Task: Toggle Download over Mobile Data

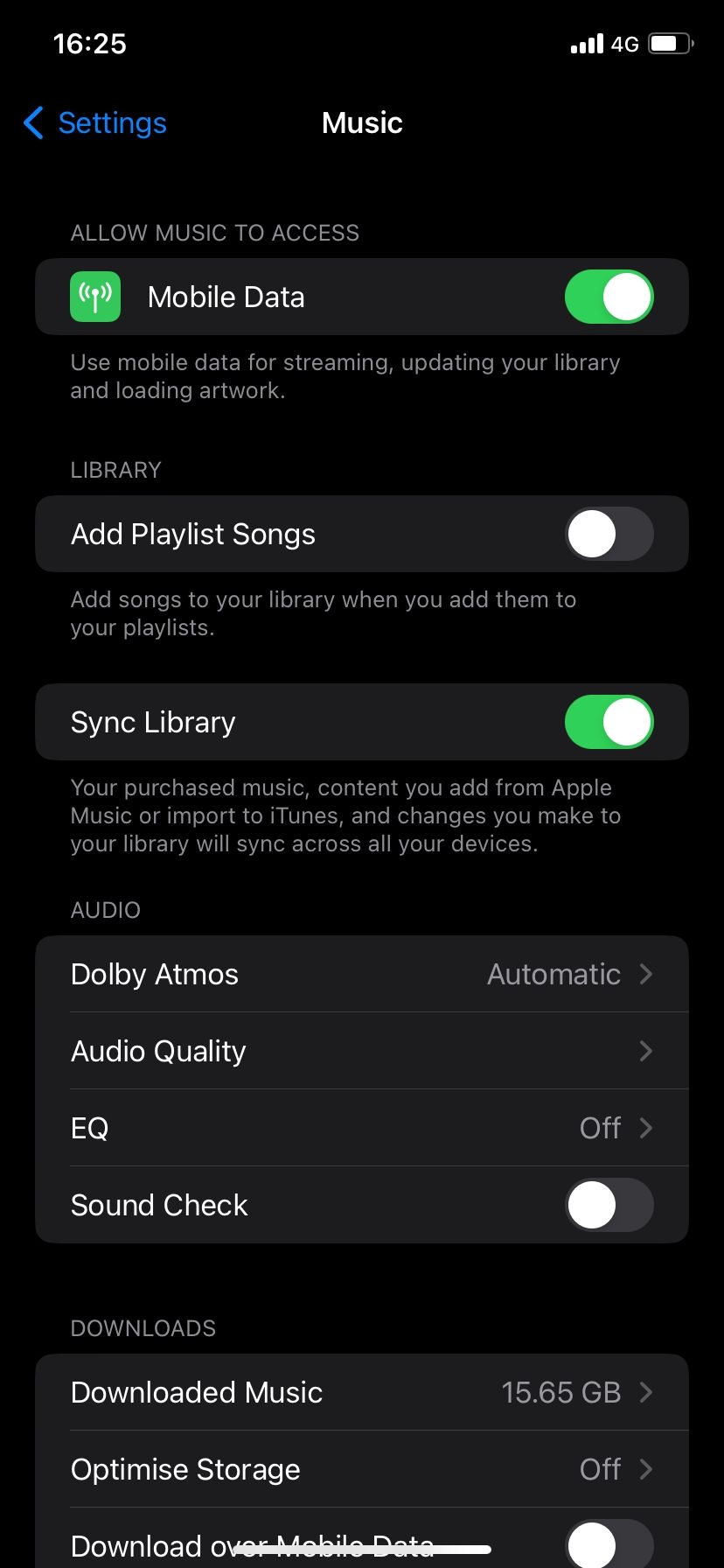Action: click(x=609, y=1542)
